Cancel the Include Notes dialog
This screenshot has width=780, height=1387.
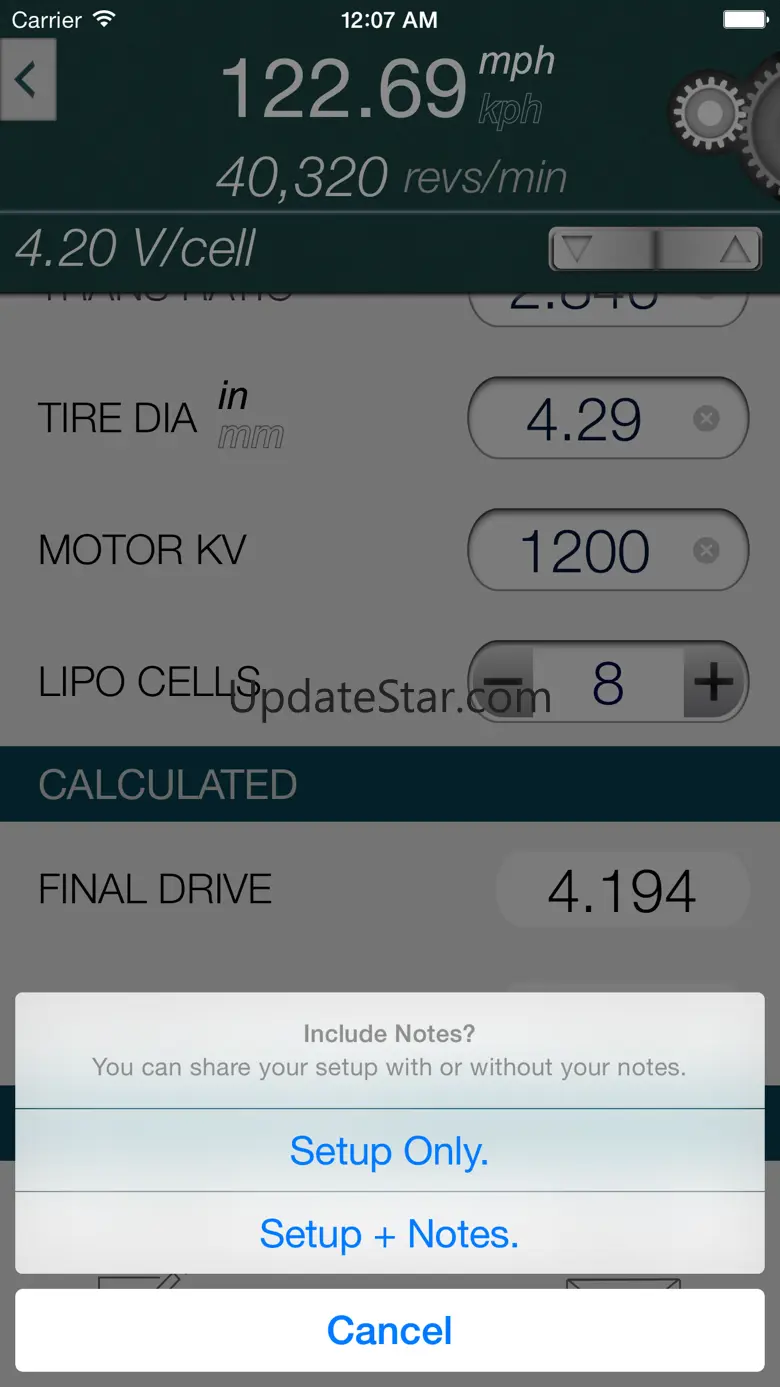coord(389,1330)
